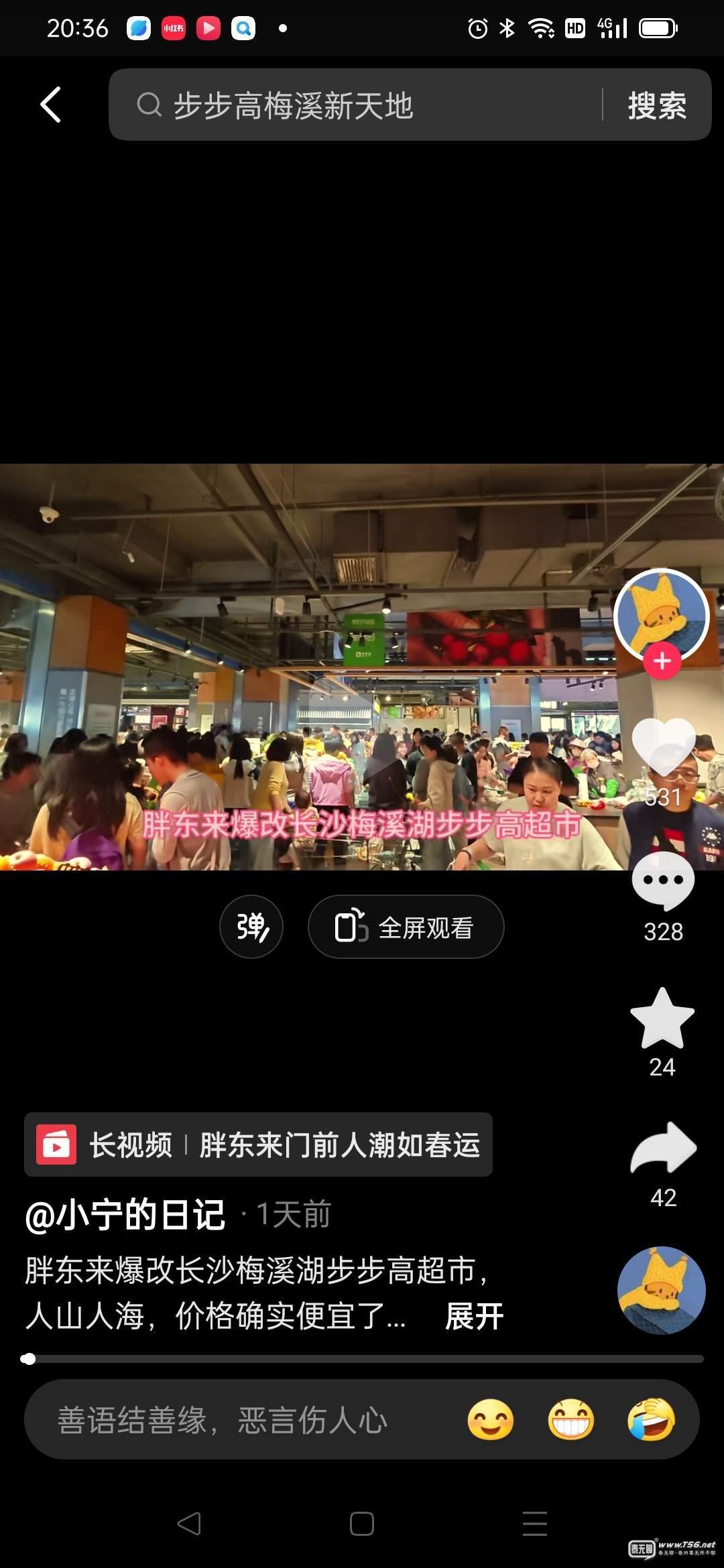Open @小宁的日记 profile
This screenshot has height=1568, width=724.
(x=125, y=1215)
